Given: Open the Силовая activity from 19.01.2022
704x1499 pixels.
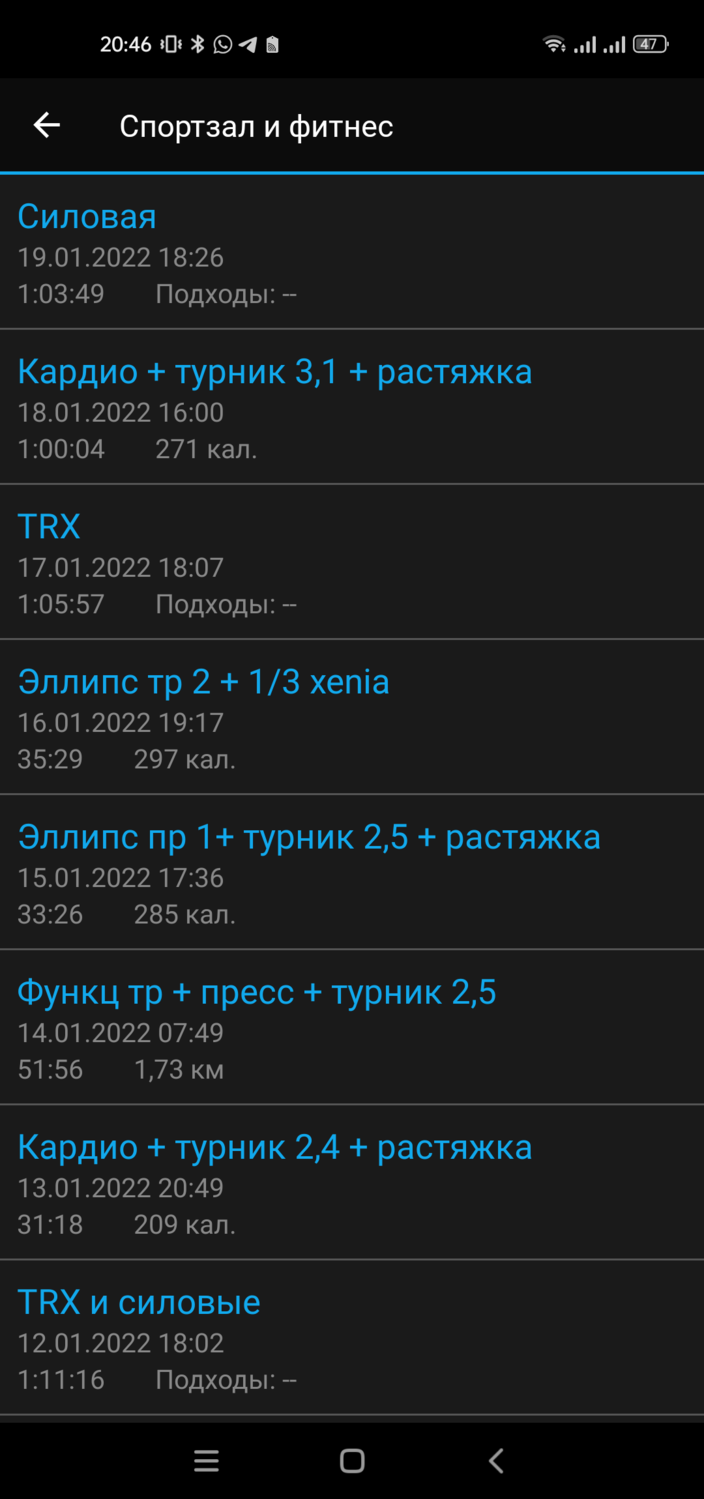Looking at the screenshot, I should click(x=352, y=252).
